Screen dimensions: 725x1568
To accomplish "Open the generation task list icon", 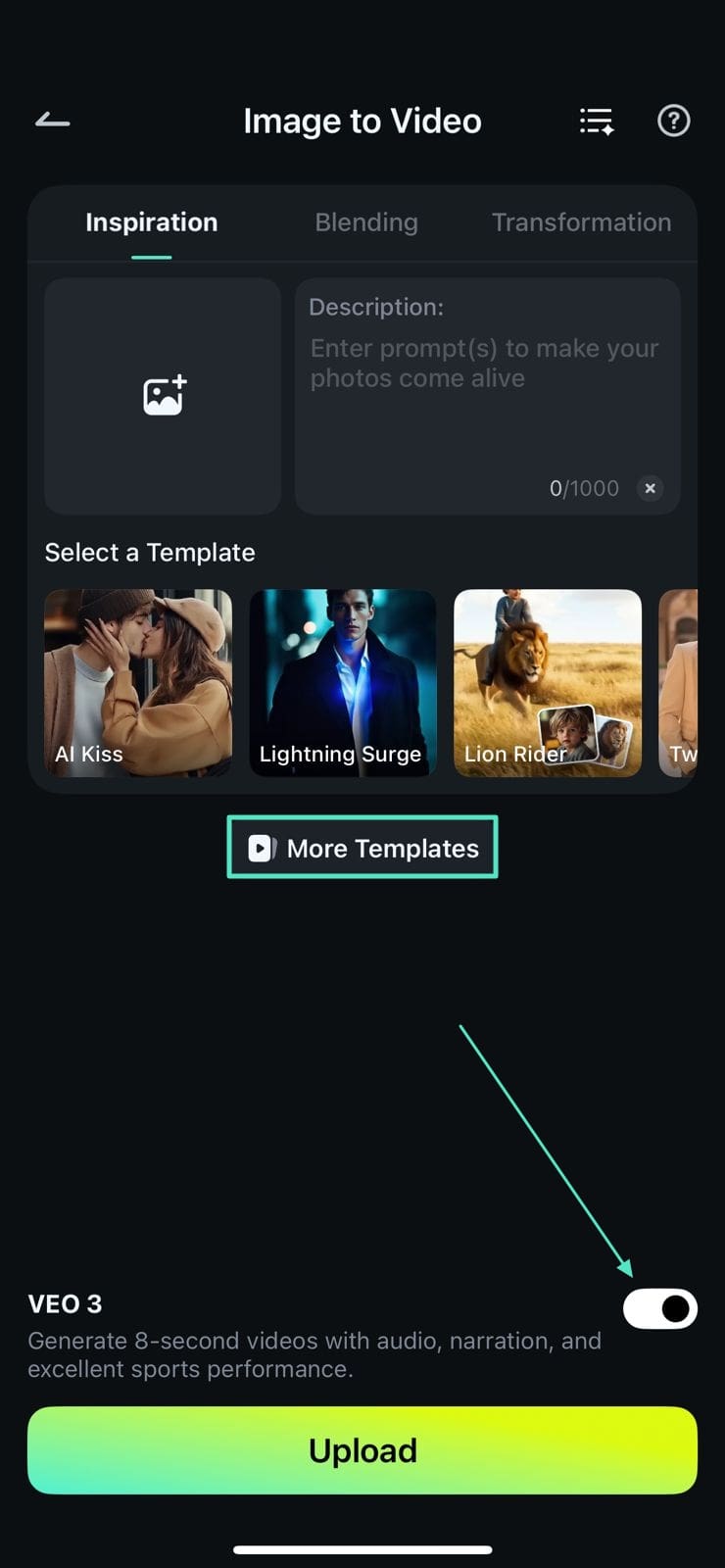I will [x=596, y=122].
